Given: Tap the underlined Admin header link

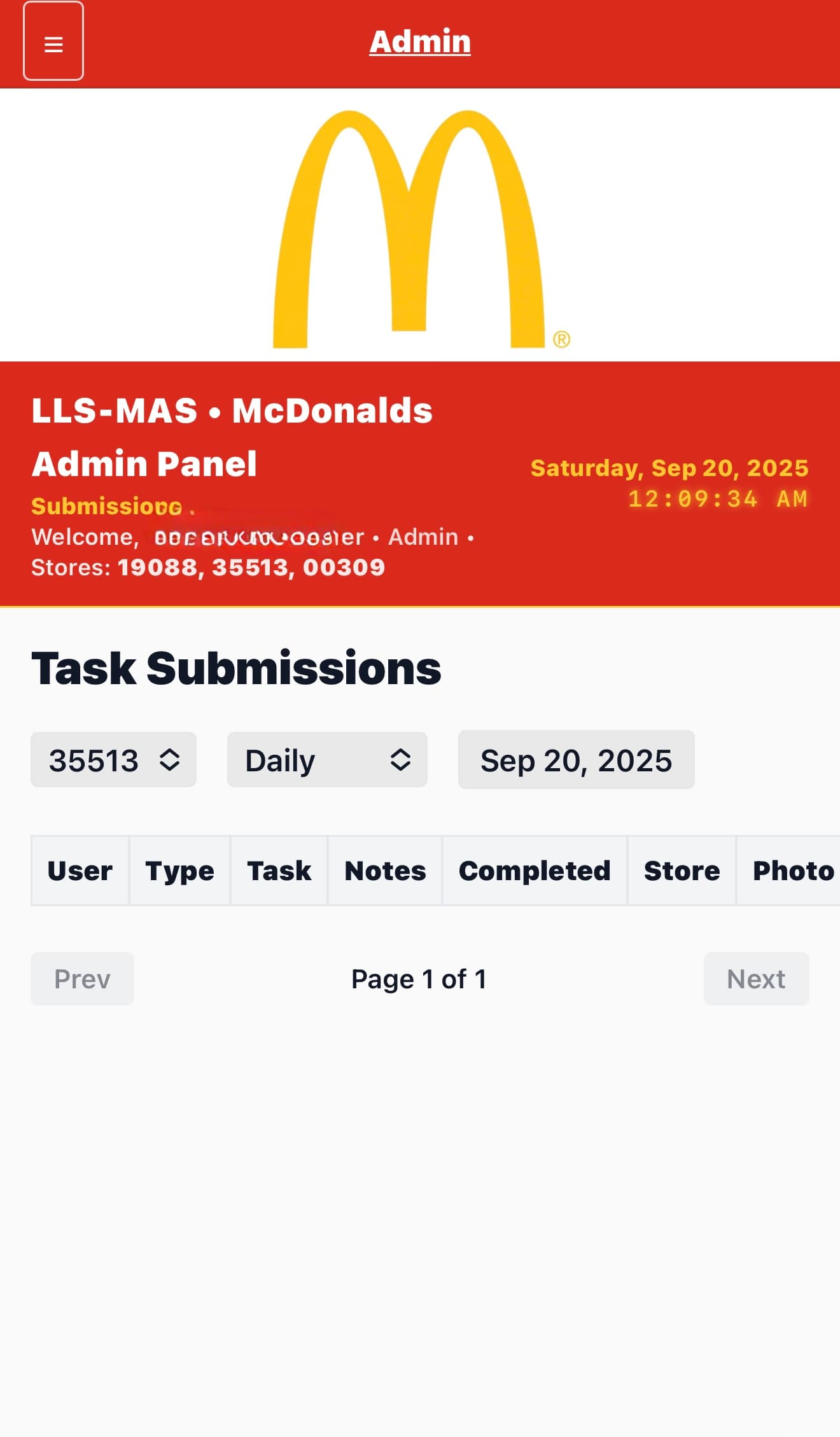Looking at the screenshot, I should [x=420, y=42].
